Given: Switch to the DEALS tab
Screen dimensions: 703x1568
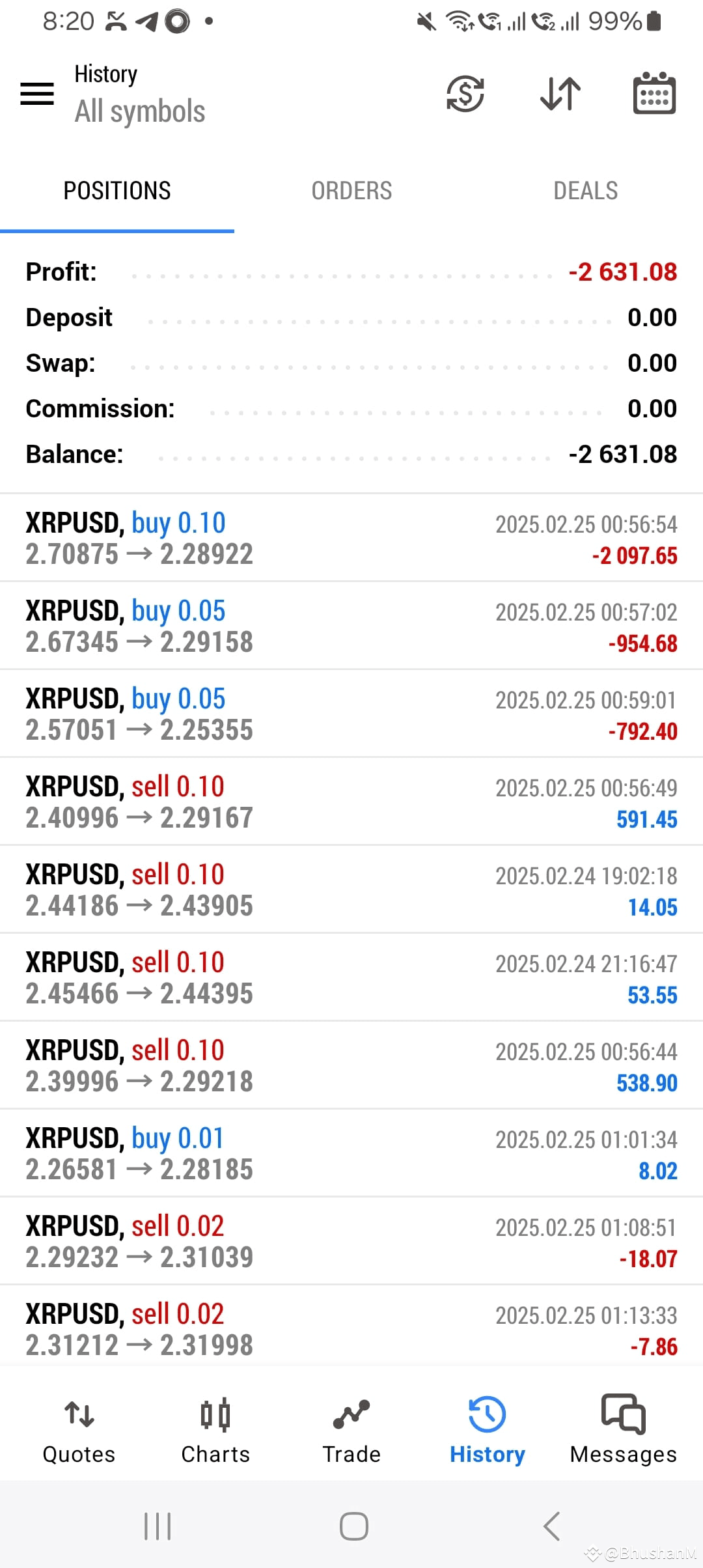Looking at the screenshot, I should 586,191.
